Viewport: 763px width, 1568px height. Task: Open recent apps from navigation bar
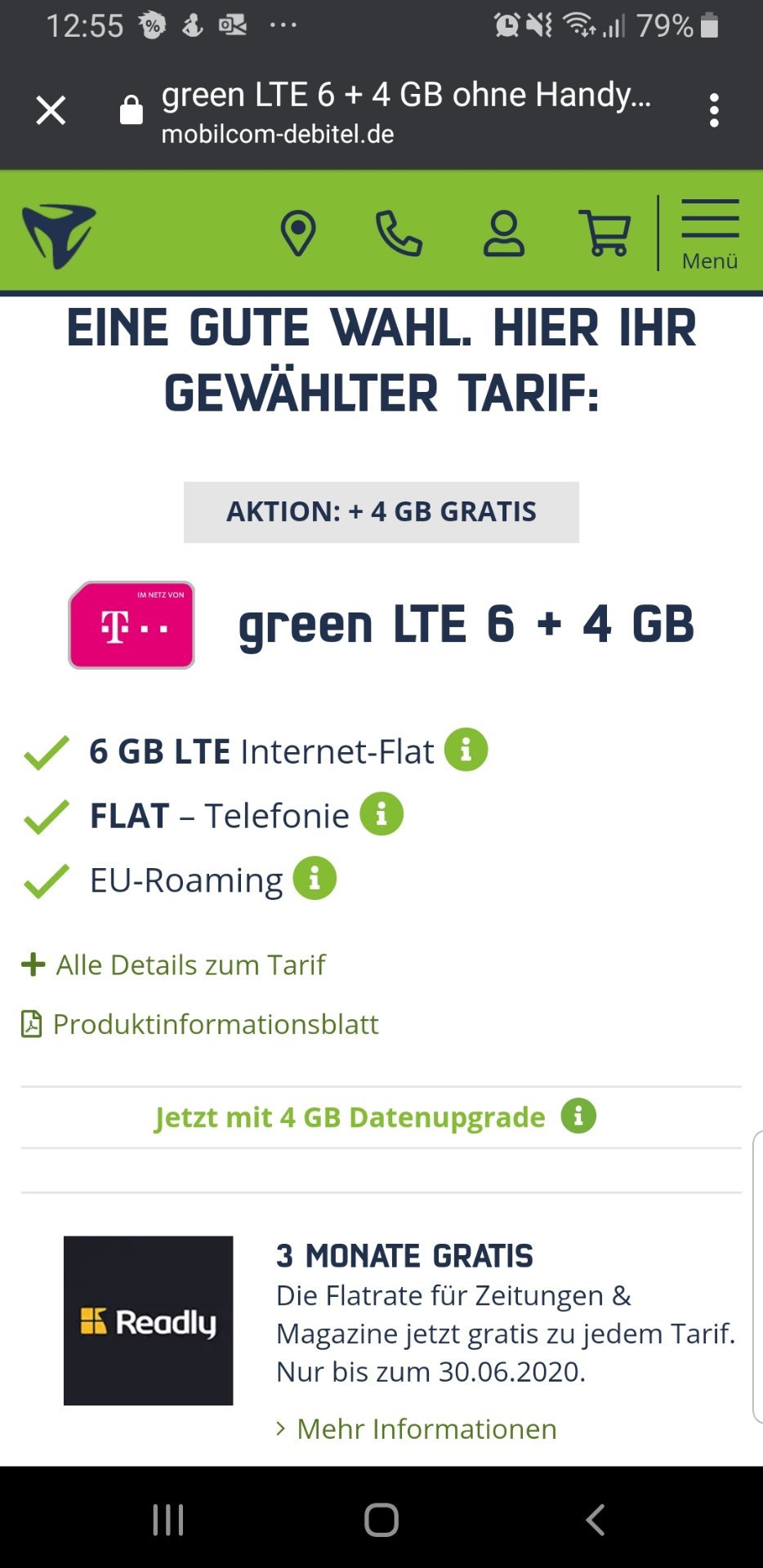click(168, 1520)
